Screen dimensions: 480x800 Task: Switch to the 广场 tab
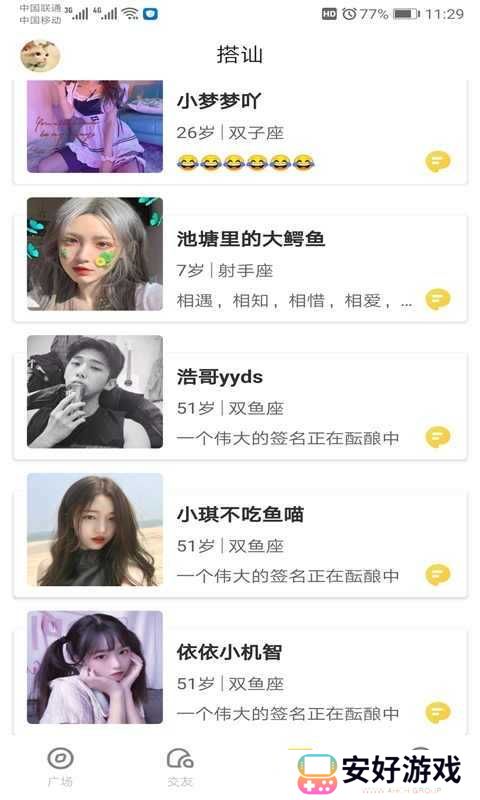click(60, 767)
